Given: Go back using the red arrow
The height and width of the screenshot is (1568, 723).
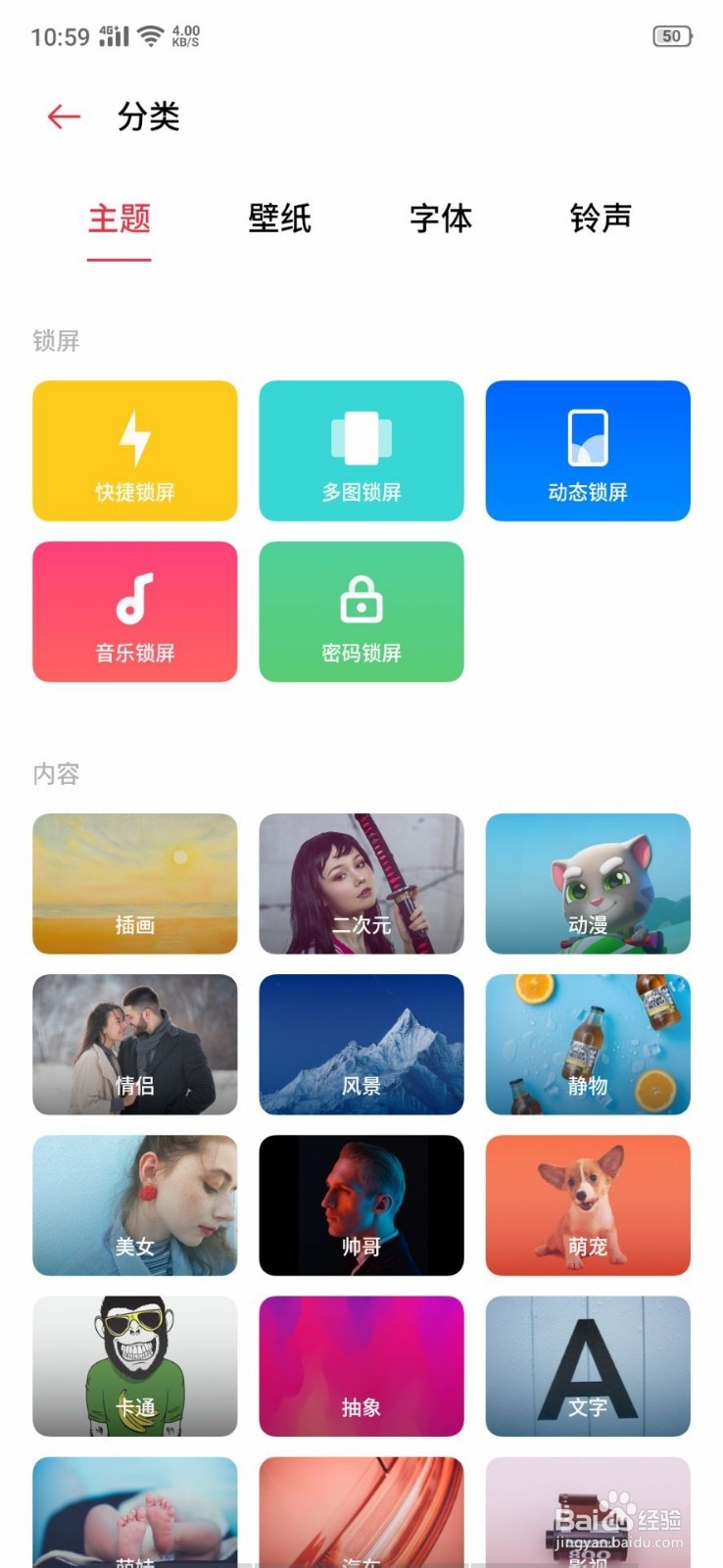Looking at the screenshot, I should (64, 118).
